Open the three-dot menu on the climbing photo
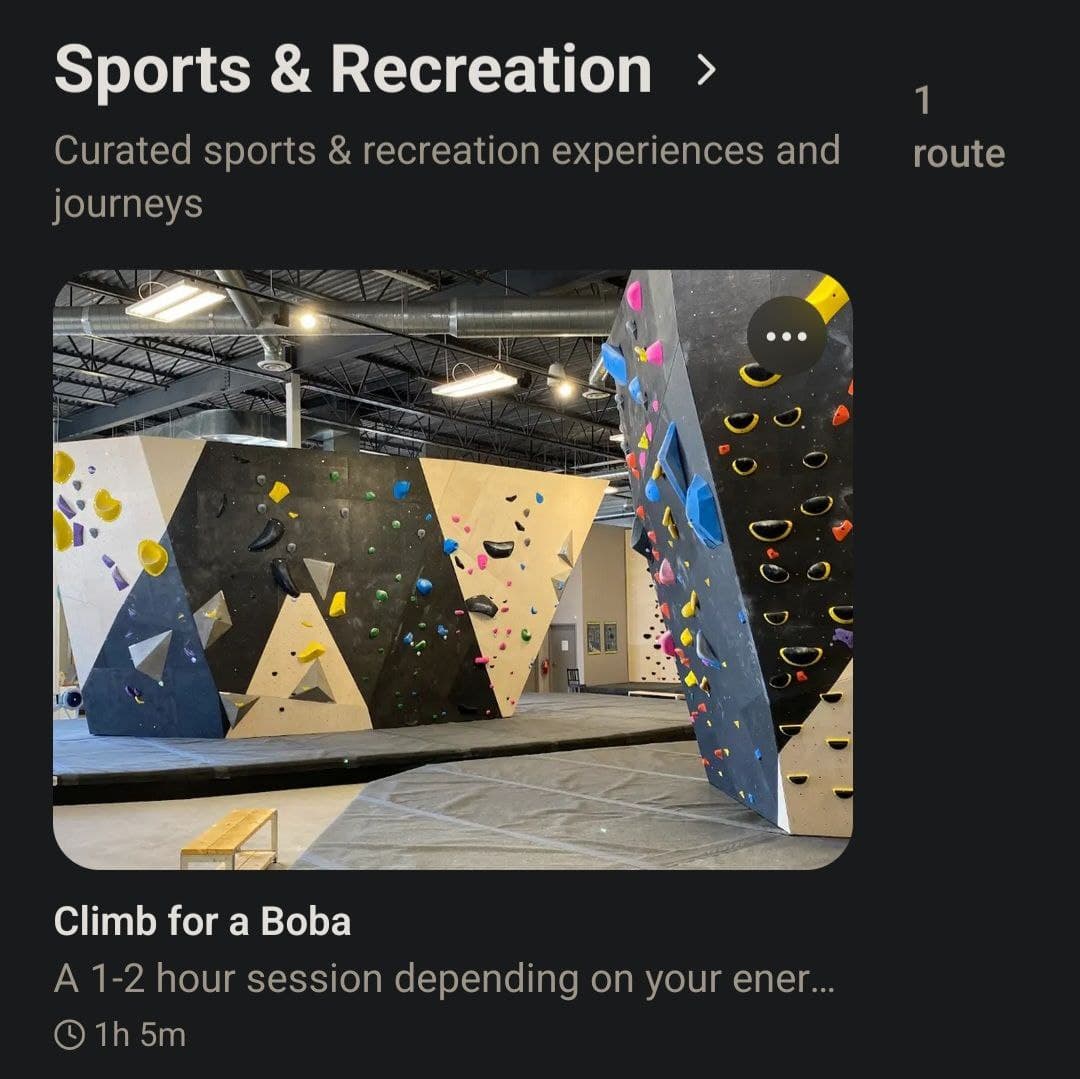 786,336
